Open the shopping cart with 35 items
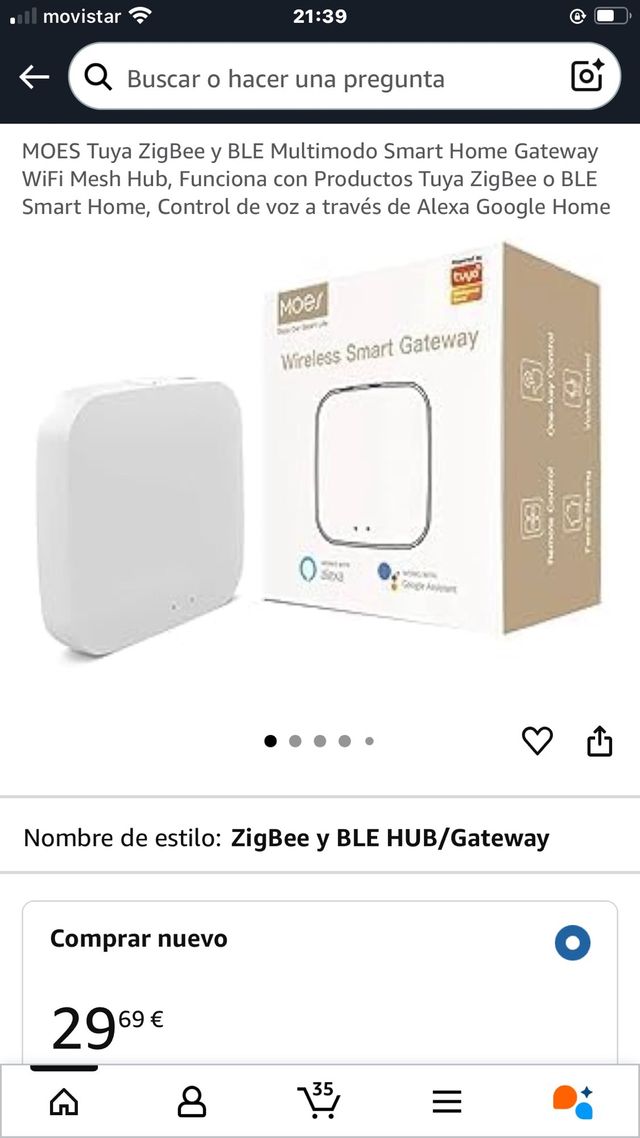640x1138 pixels. tap(319, 1100)
